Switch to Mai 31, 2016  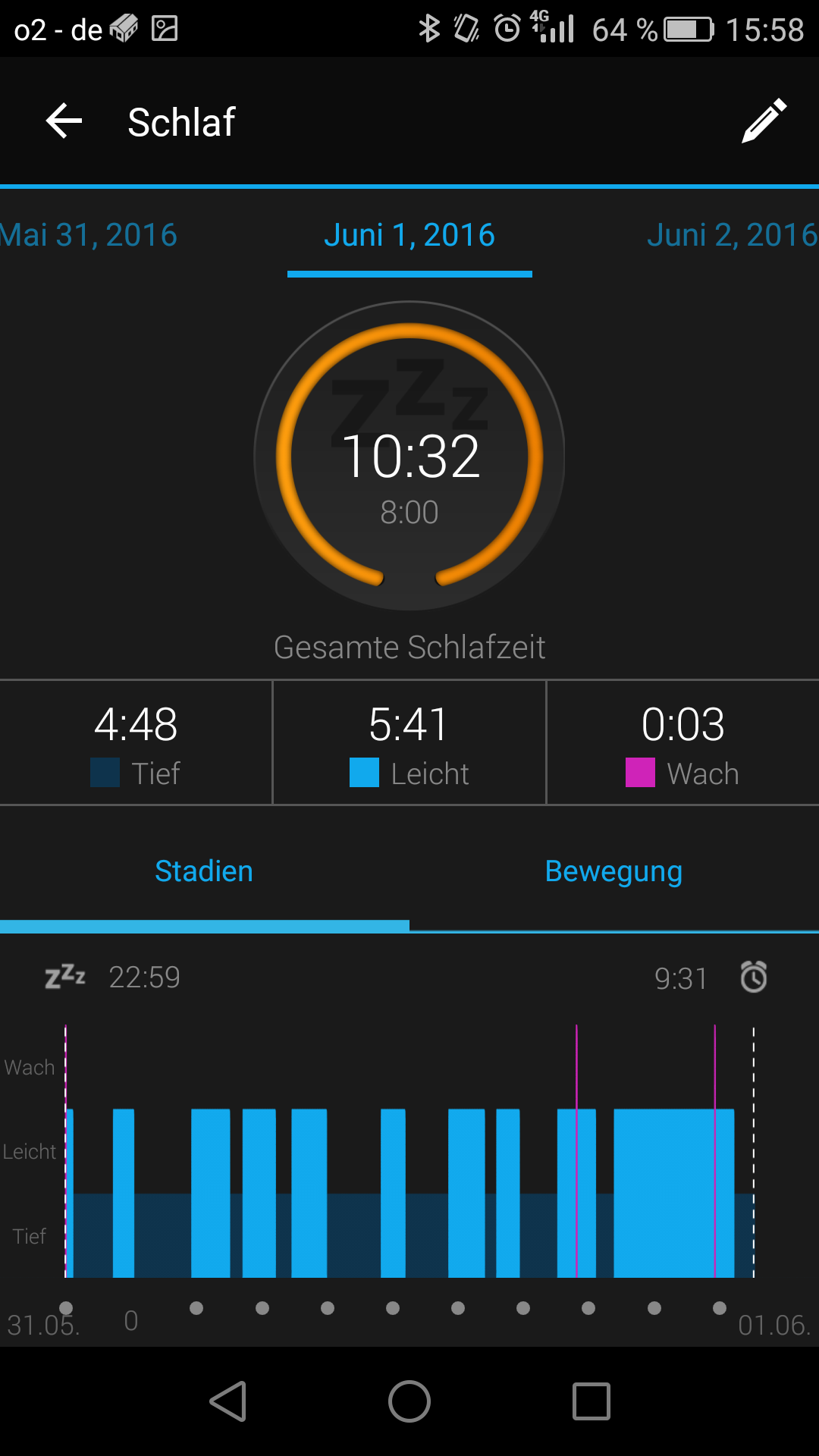[88, 235]
